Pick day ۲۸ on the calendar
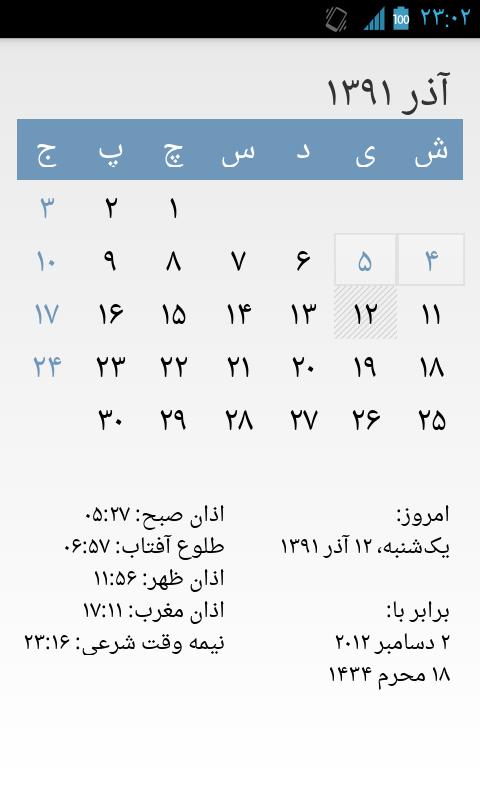The image size is (480, 800). coord(238,419)
